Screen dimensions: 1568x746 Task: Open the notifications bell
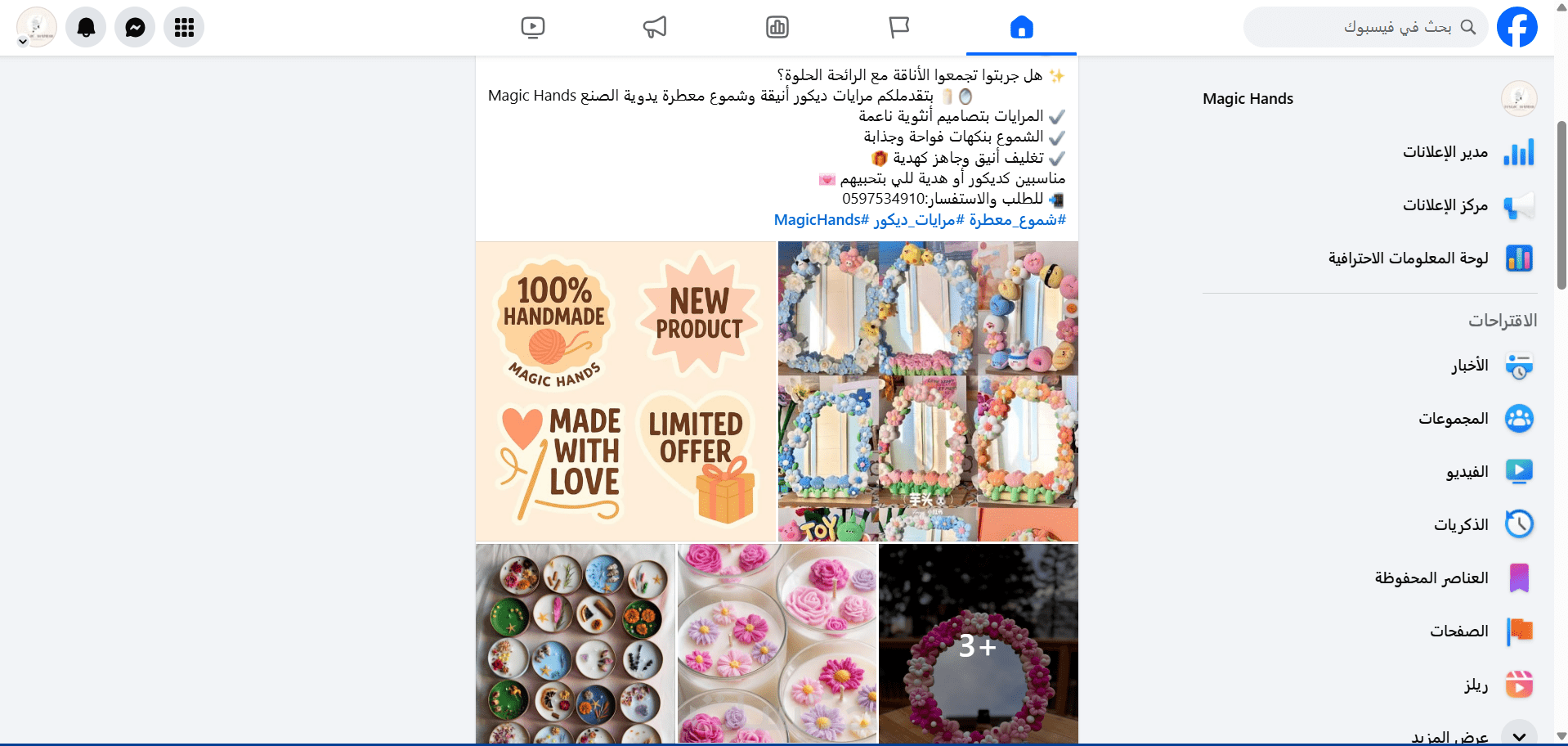(x=86, y=27)
